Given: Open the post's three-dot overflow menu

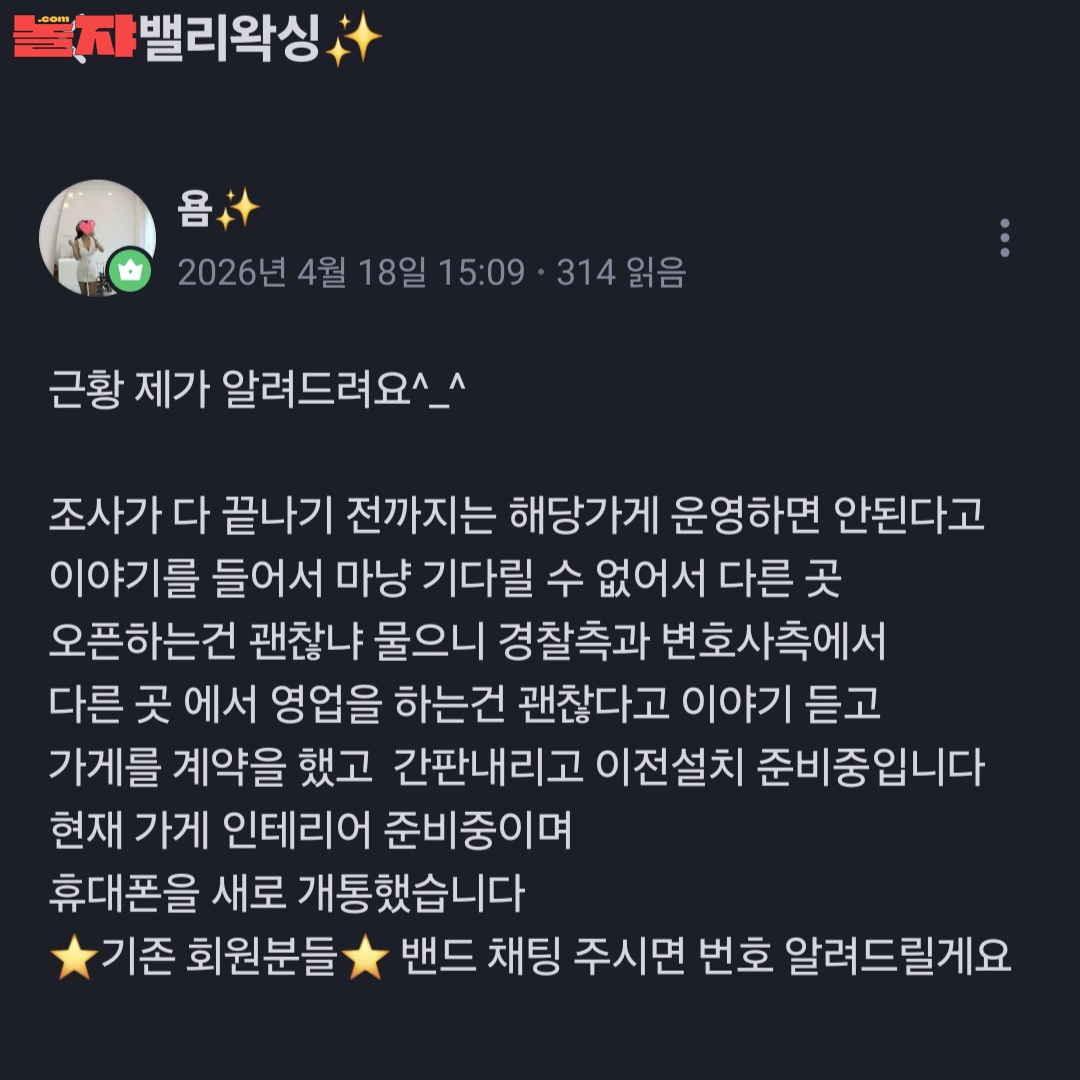Looking at the screenshot, I should pyautogui.click(x=1004, y=238).
